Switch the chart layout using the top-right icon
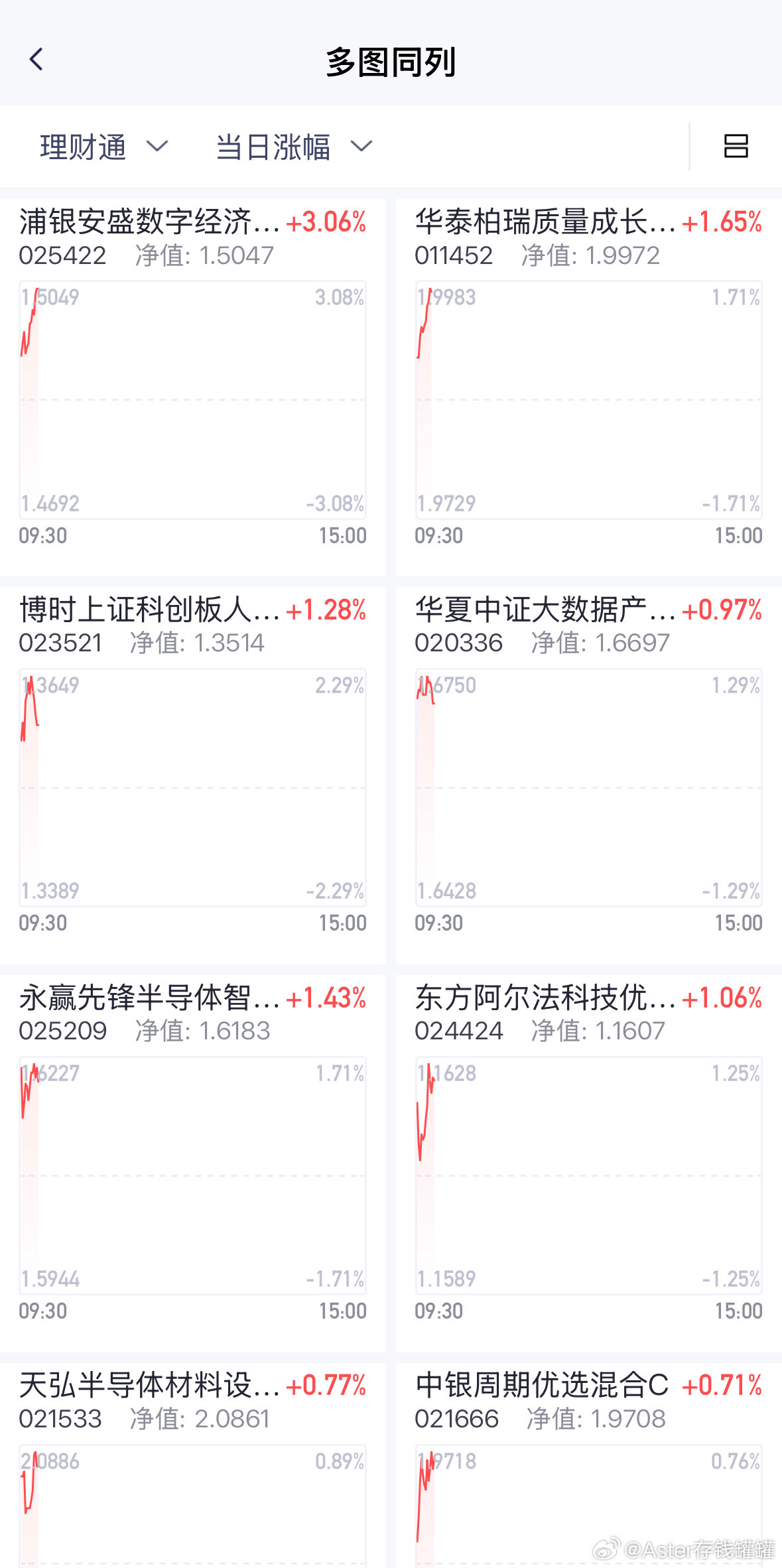The image size is (782, 1568). [735, 146]
